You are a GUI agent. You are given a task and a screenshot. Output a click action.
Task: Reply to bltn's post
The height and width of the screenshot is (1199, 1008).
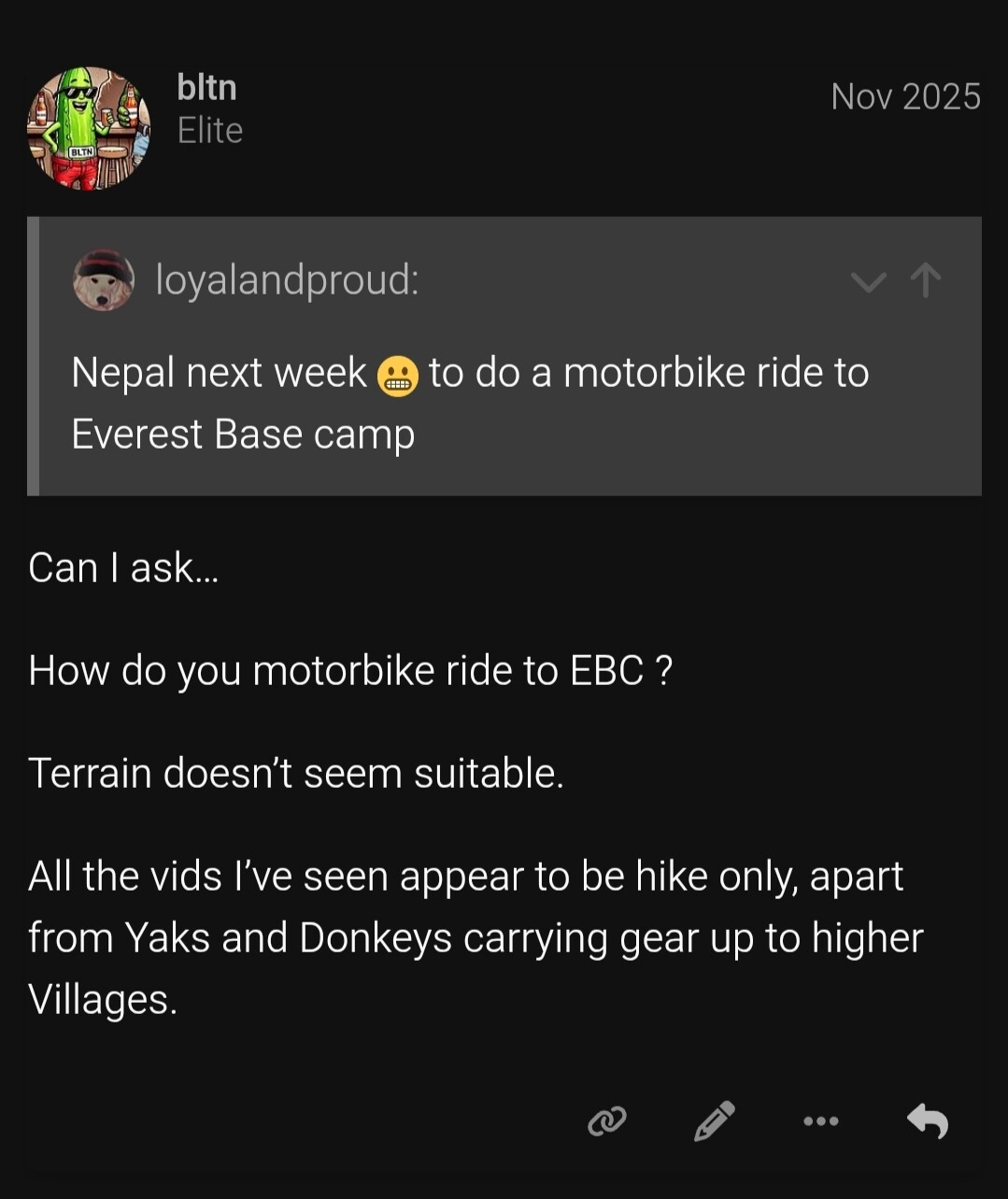[928, 1120]
